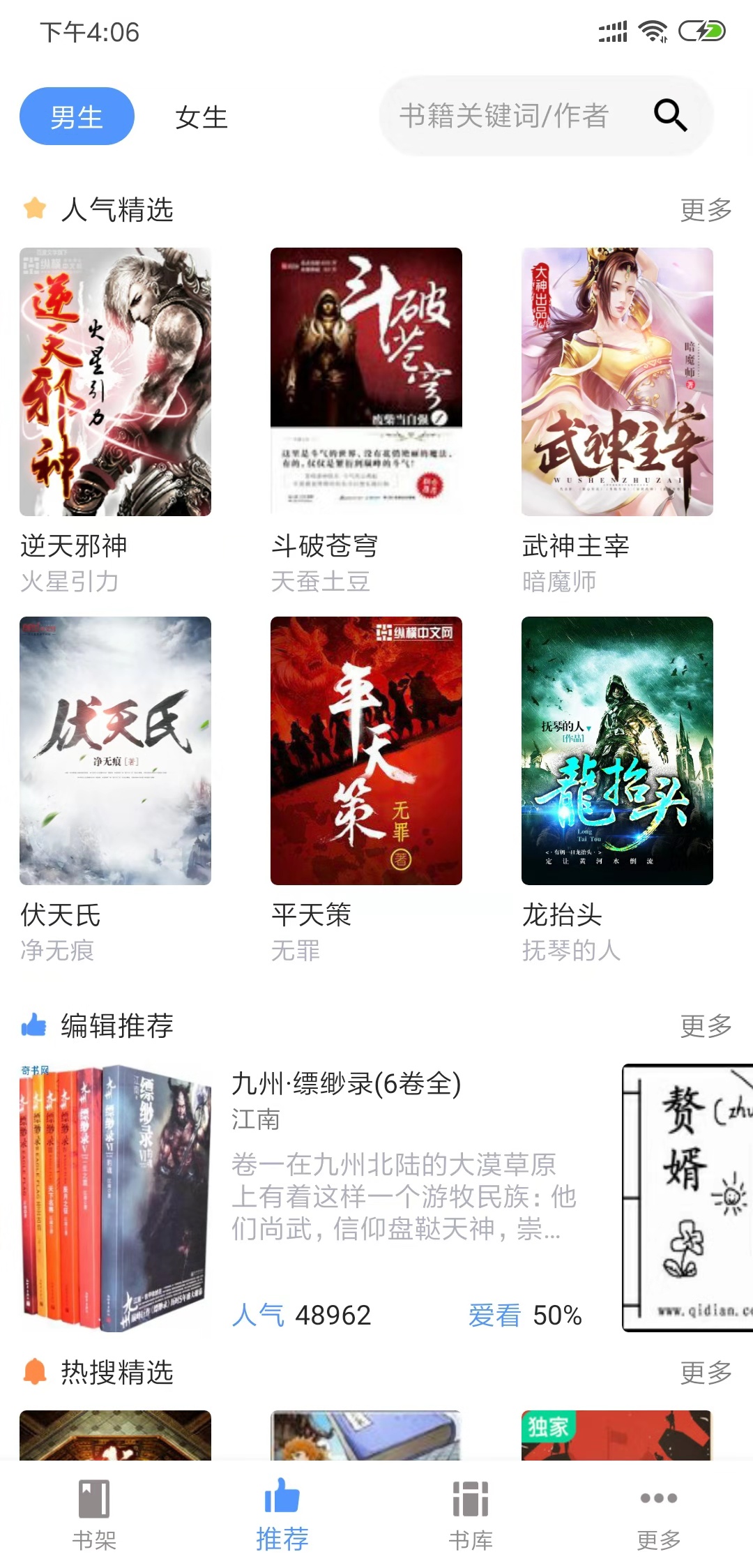Select the 男生 tab
This screenshot has height=1568, width=753.
(x=77, y=116)
